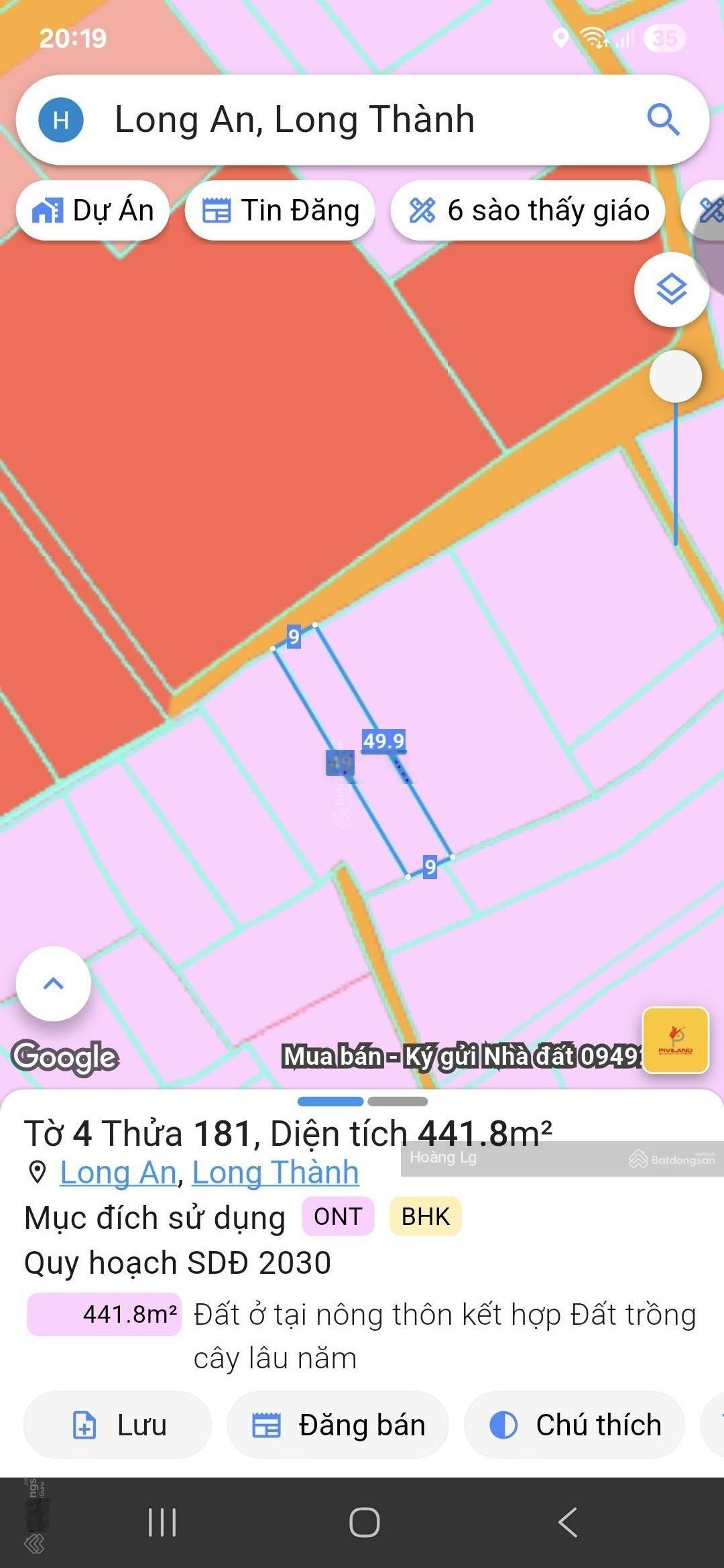Tap the search magnifier icon
Screen dimensions: 724x1568
(662, 119)
